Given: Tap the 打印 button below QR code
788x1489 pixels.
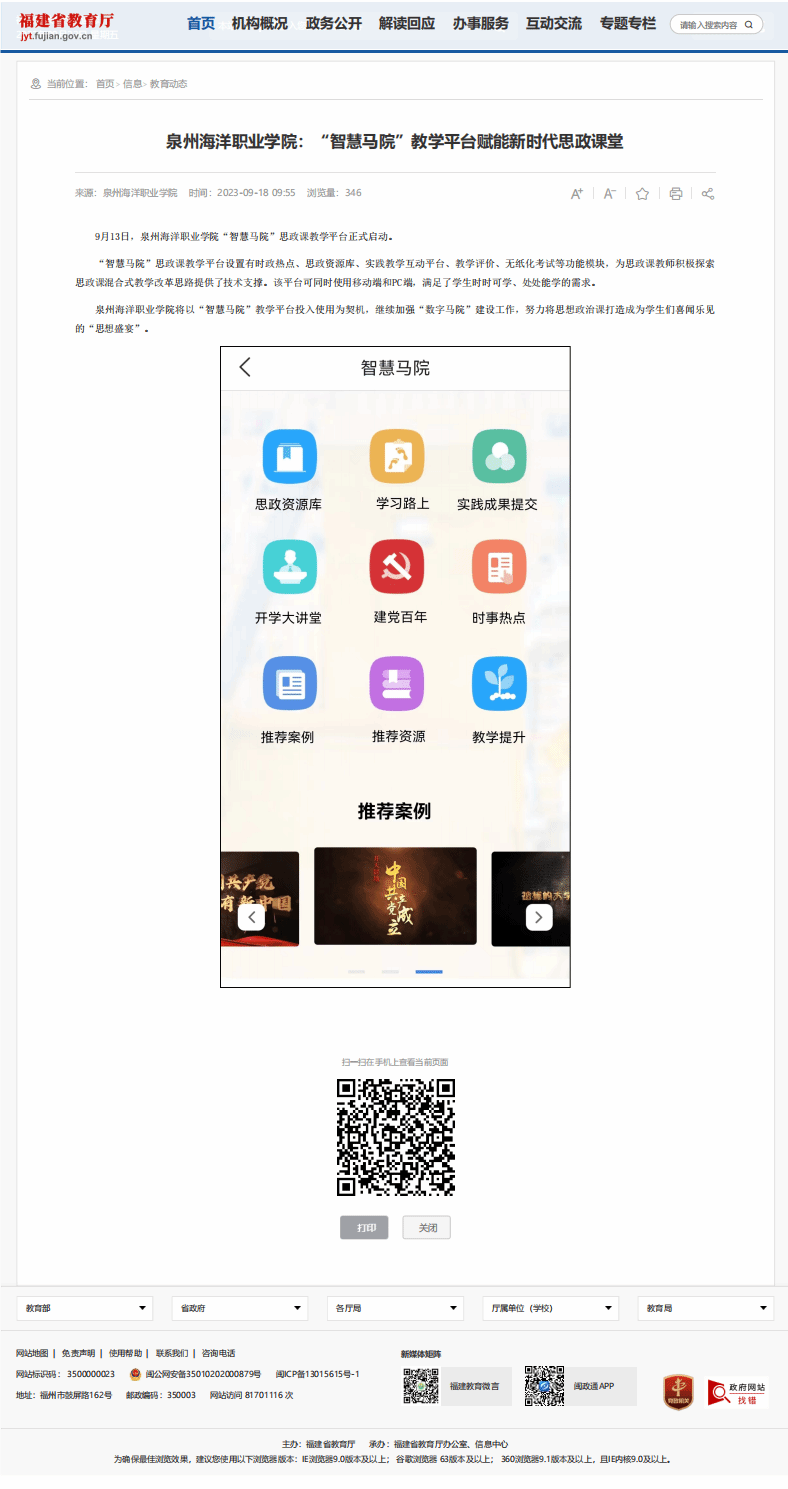Looking at the screenshot, I should 364,1228.
